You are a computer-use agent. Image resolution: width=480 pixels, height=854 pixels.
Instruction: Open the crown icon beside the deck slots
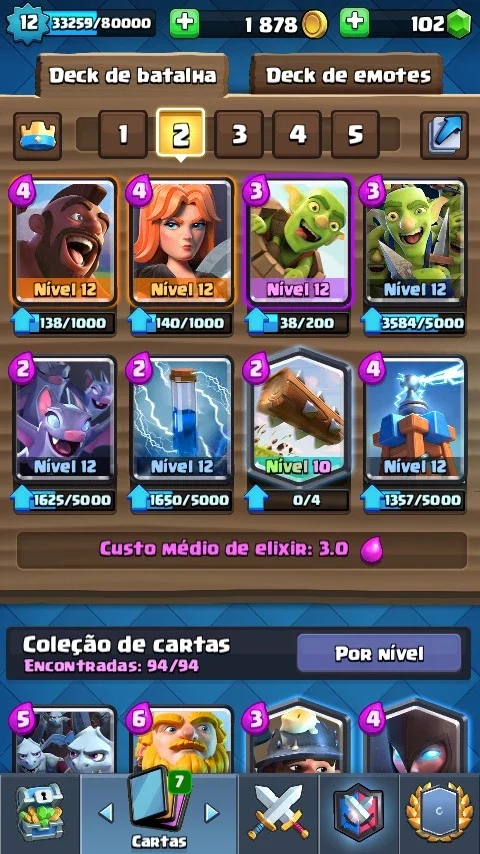[38, 136]
